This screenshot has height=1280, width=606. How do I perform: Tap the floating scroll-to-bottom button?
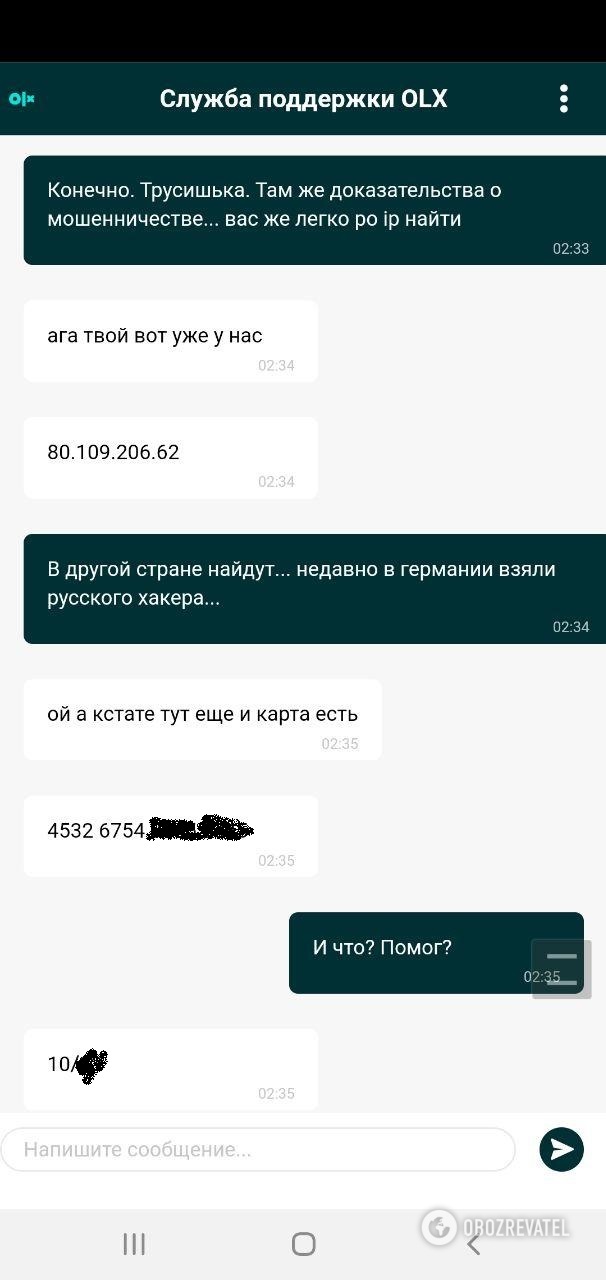point(561,968)
